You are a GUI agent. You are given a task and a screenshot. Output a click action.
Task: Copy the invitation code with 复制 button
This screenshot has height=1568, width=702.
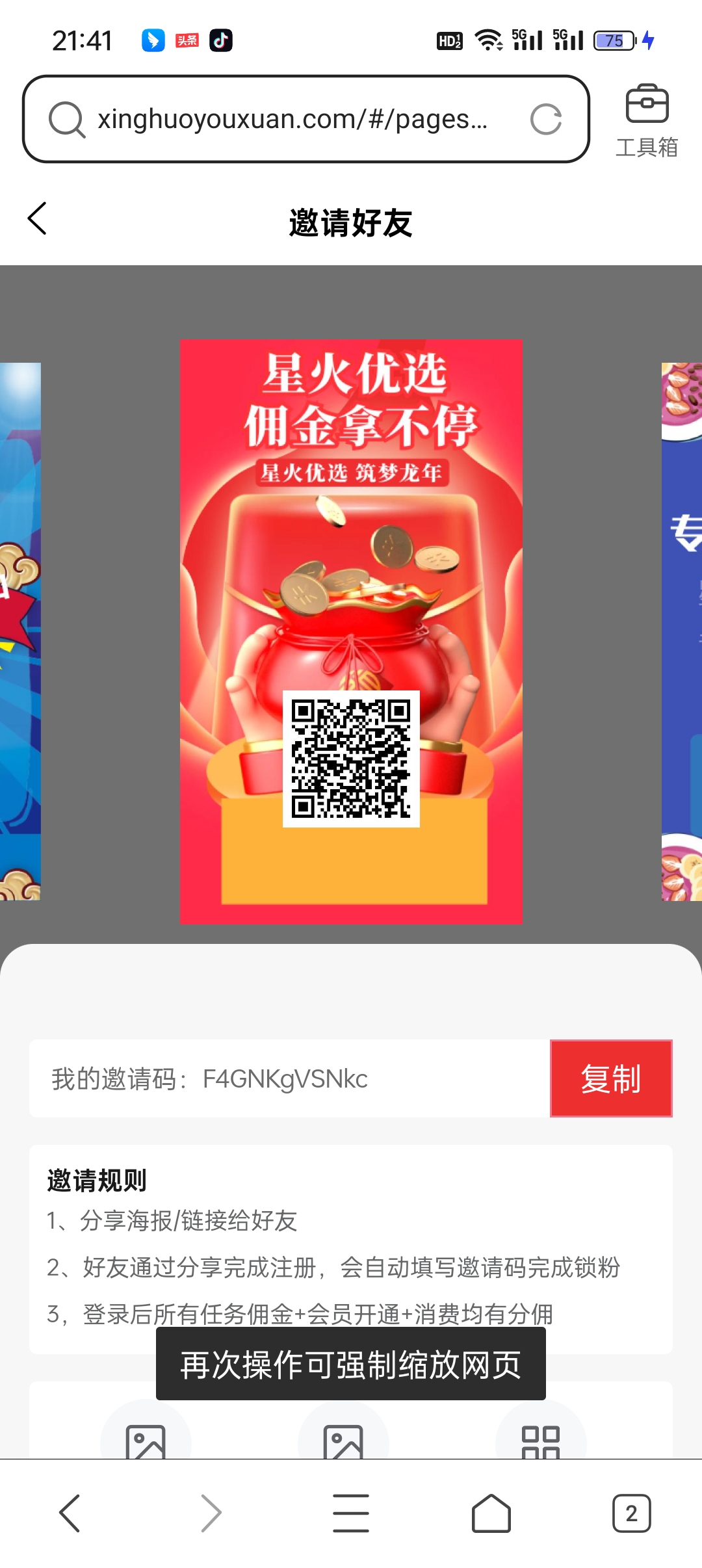click(611, 1078)
